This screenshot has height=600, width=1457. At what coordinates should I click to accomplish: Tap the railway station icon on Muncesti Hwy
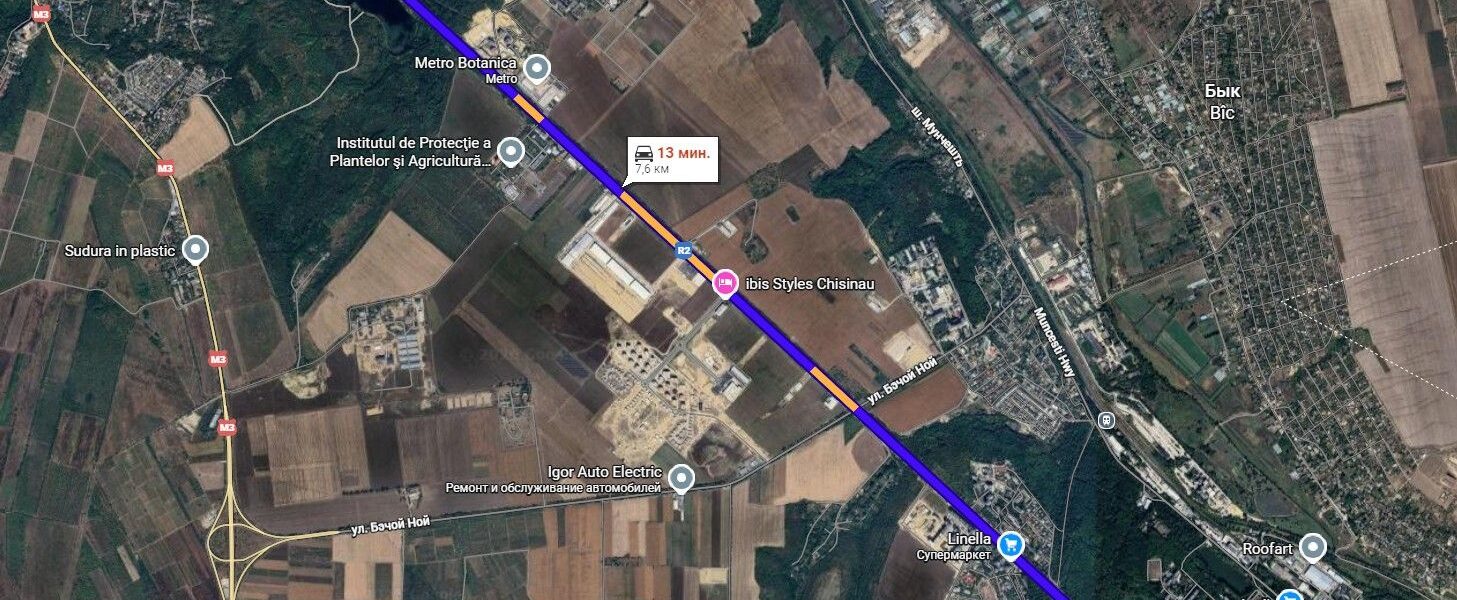point(1106,419)
